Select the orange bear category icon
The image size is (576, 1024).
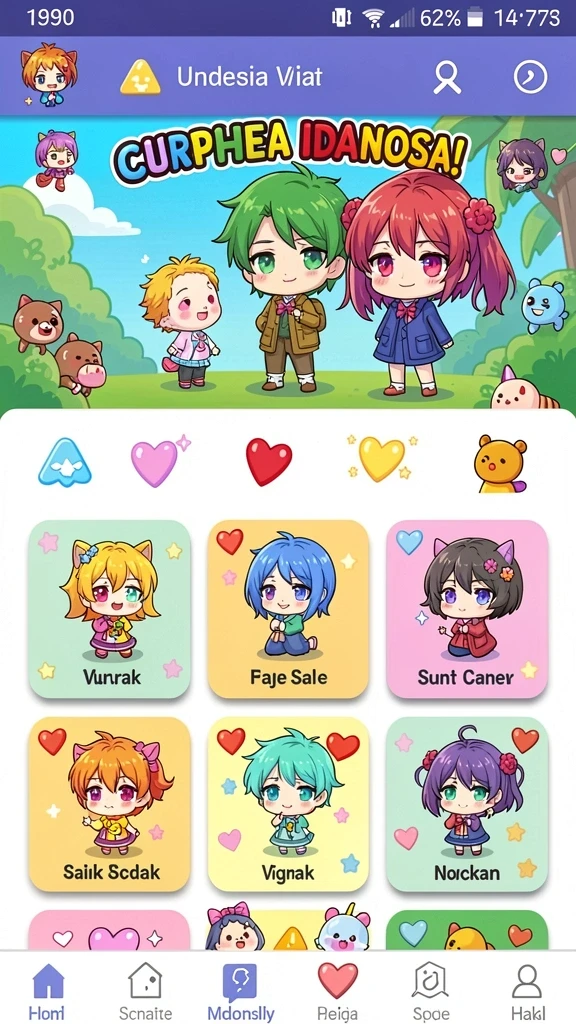500,464
